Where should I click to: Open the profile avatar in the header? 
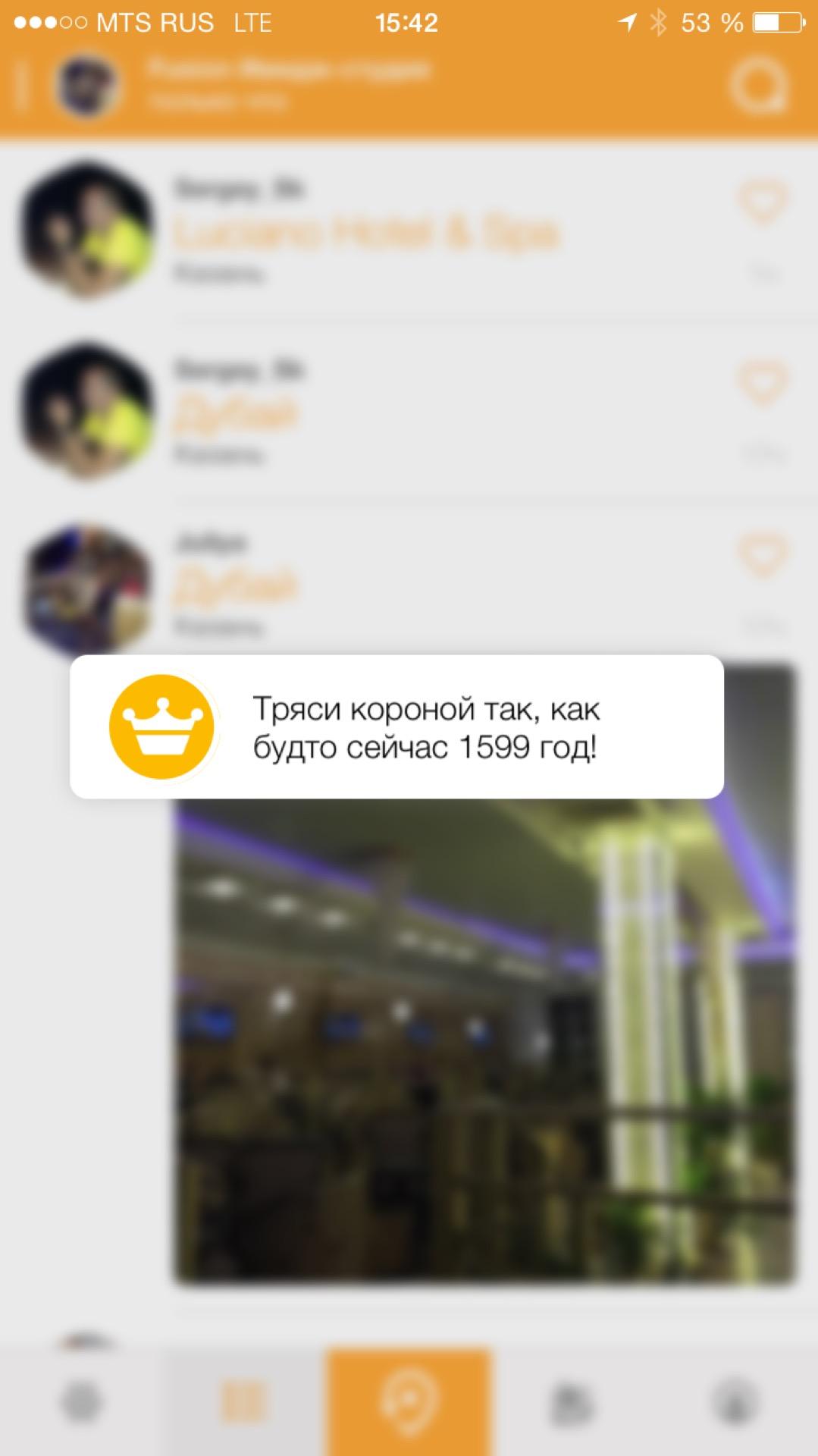(87, 86)
